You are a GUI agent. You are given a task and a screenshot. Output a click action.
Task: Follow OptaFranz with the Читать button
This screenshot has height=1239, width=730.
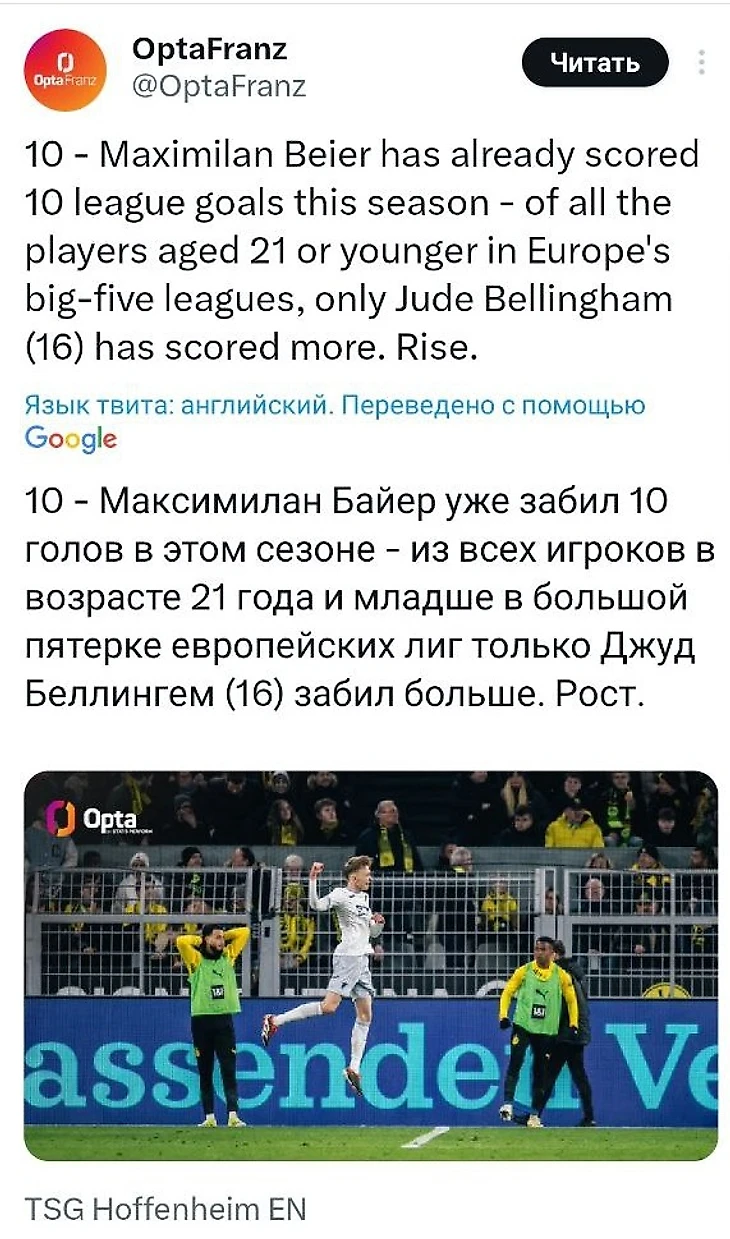(595, 64)
